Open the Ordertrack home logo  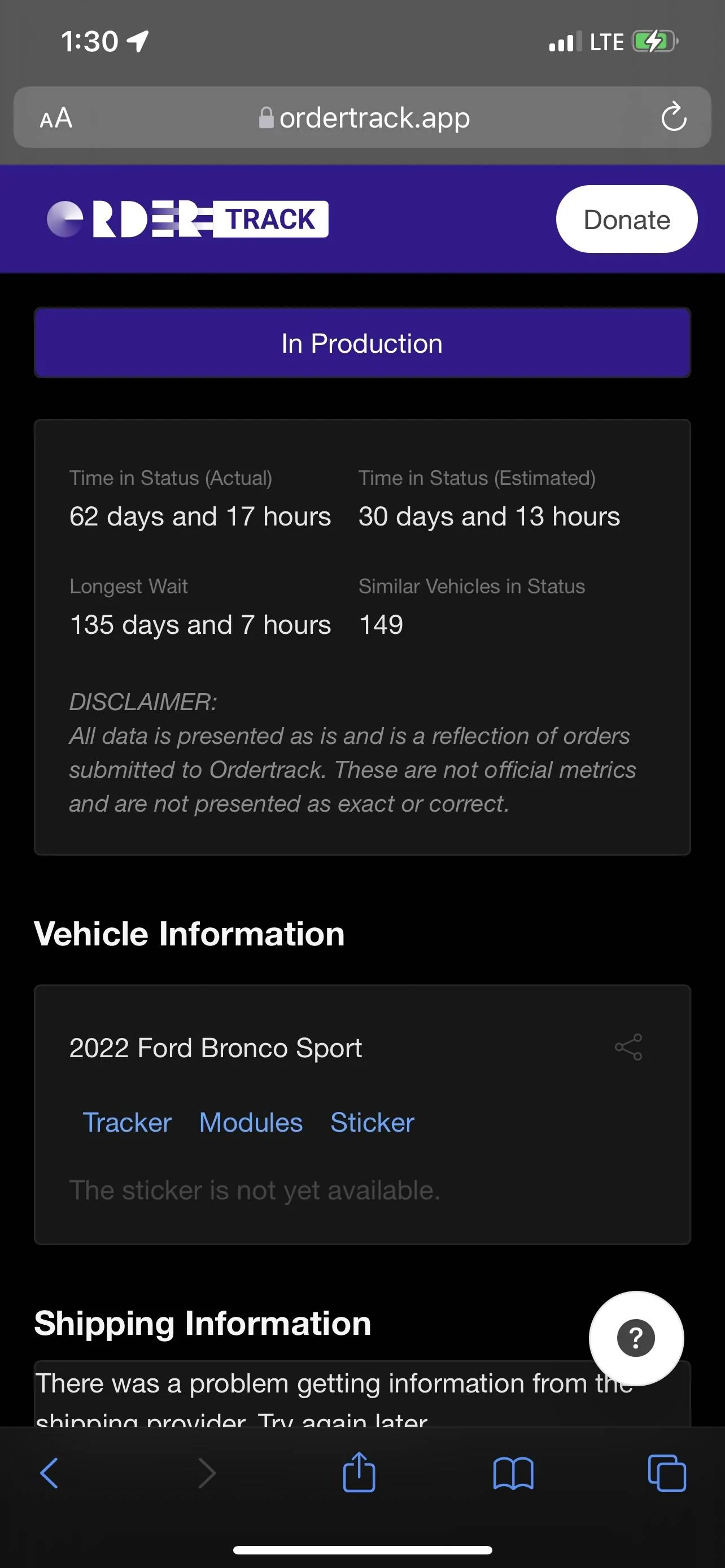point(187,219)
